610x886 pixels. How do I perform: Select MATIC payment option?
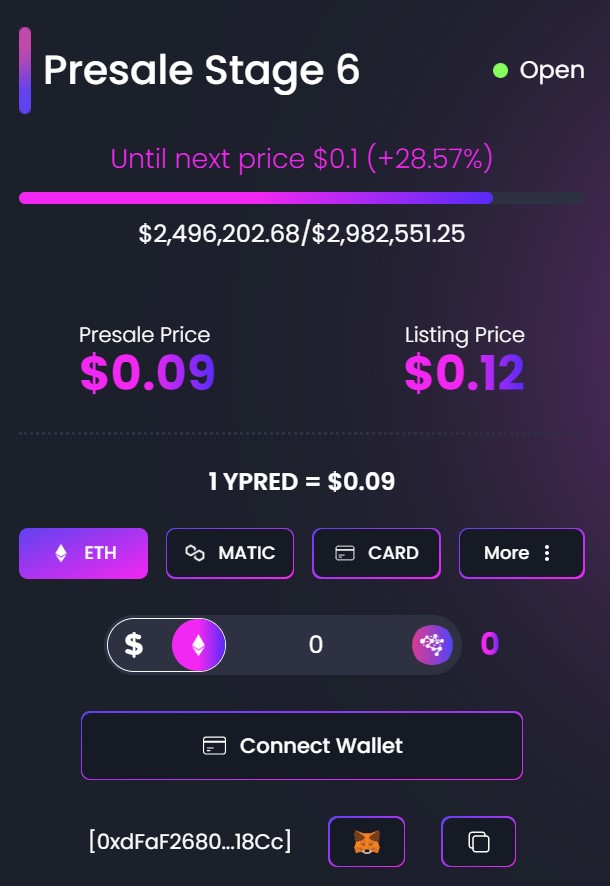coord(230,553)
